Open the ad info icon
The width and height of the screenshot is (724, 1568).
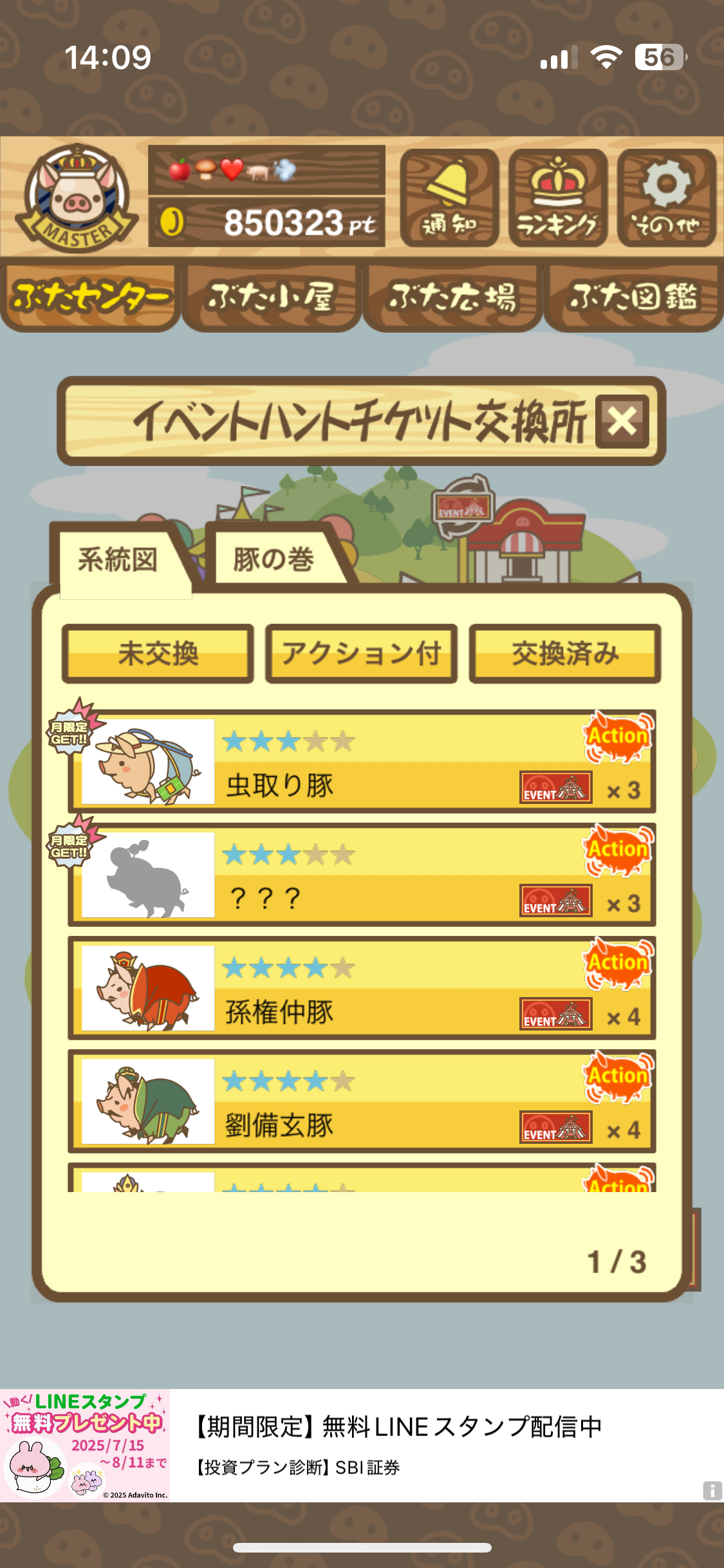(712, 1490)
